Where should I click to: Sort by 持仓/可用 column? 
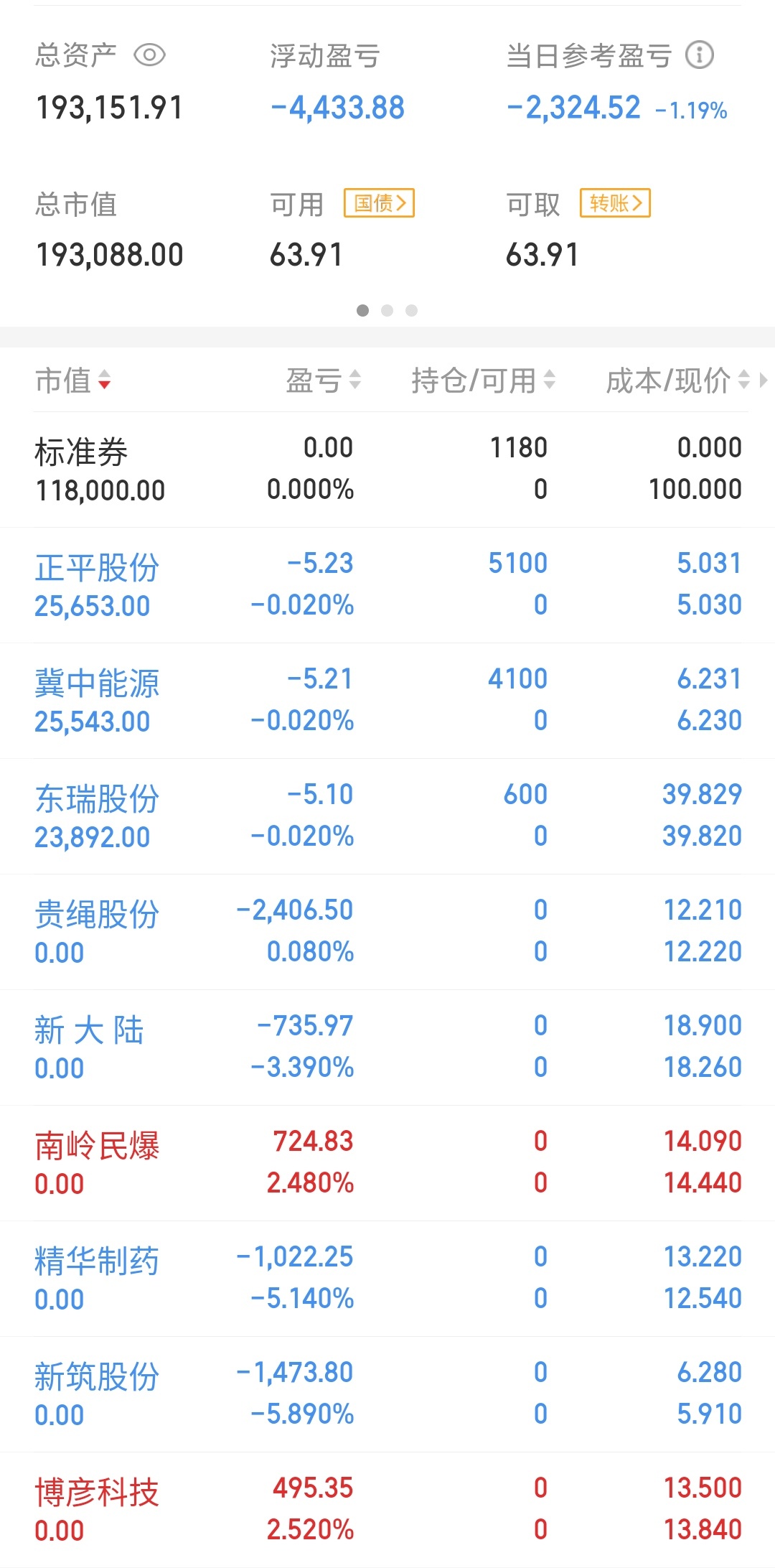coord(484,381)
